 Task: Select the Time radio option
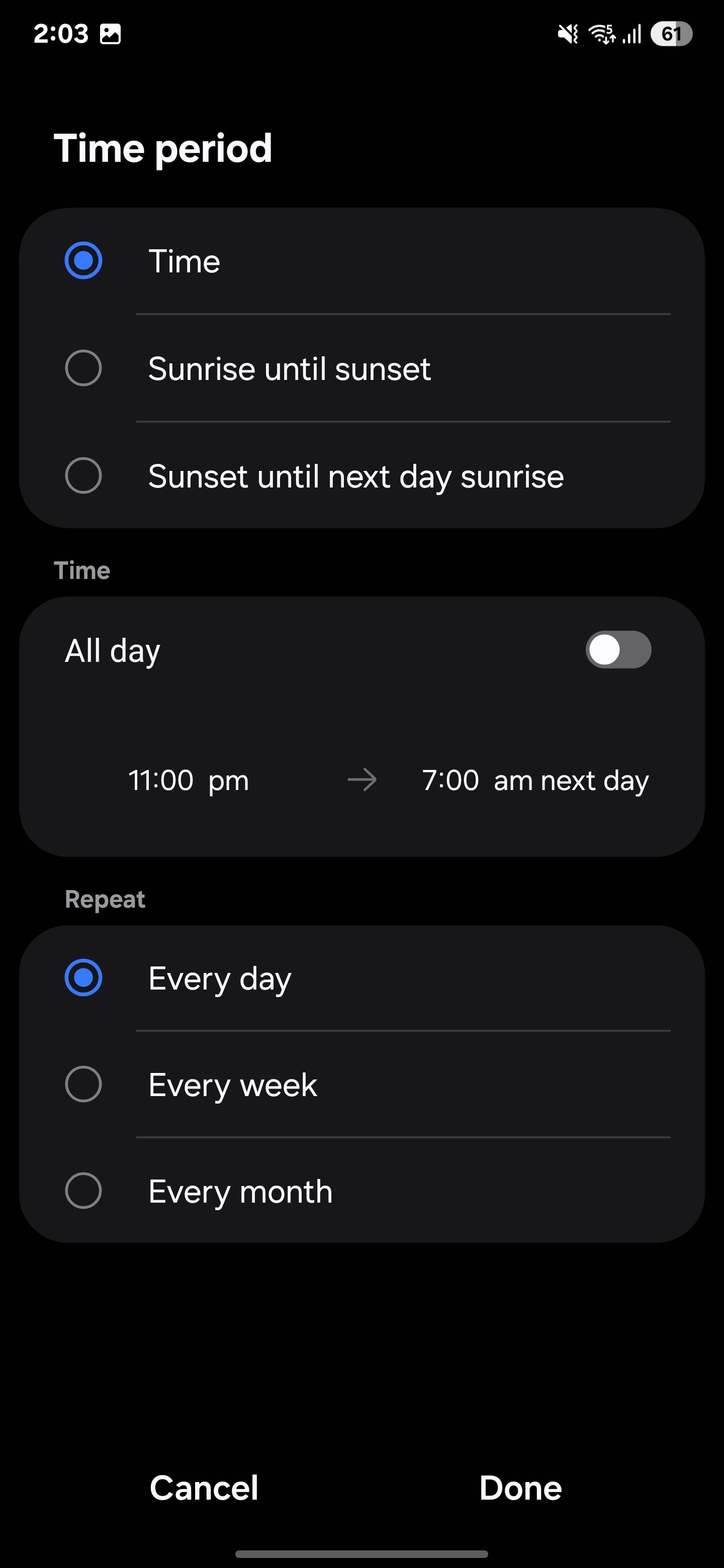[83, 260]
